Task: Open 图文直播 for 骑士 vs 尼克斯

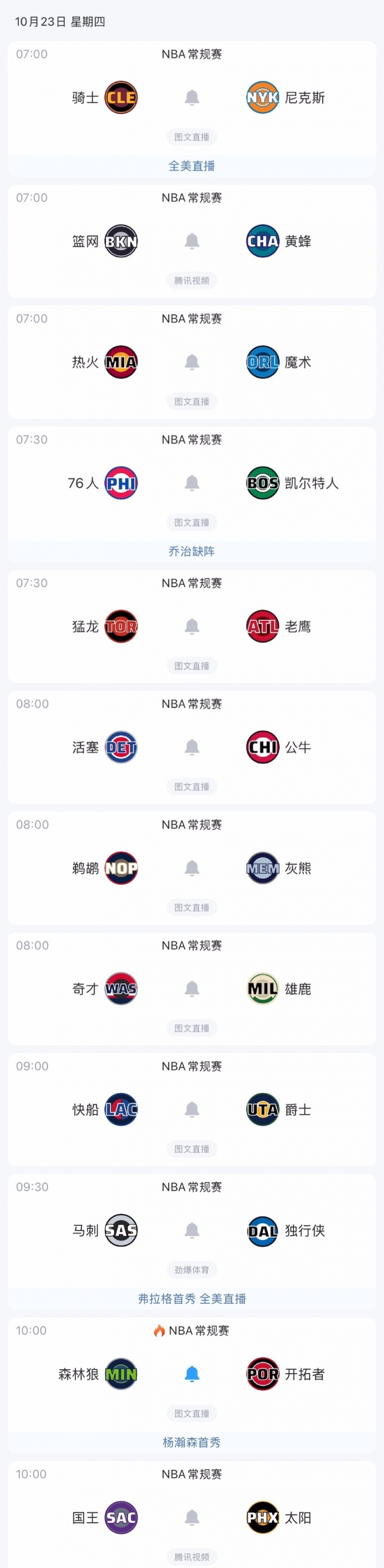Action: (x=191, y=137)
